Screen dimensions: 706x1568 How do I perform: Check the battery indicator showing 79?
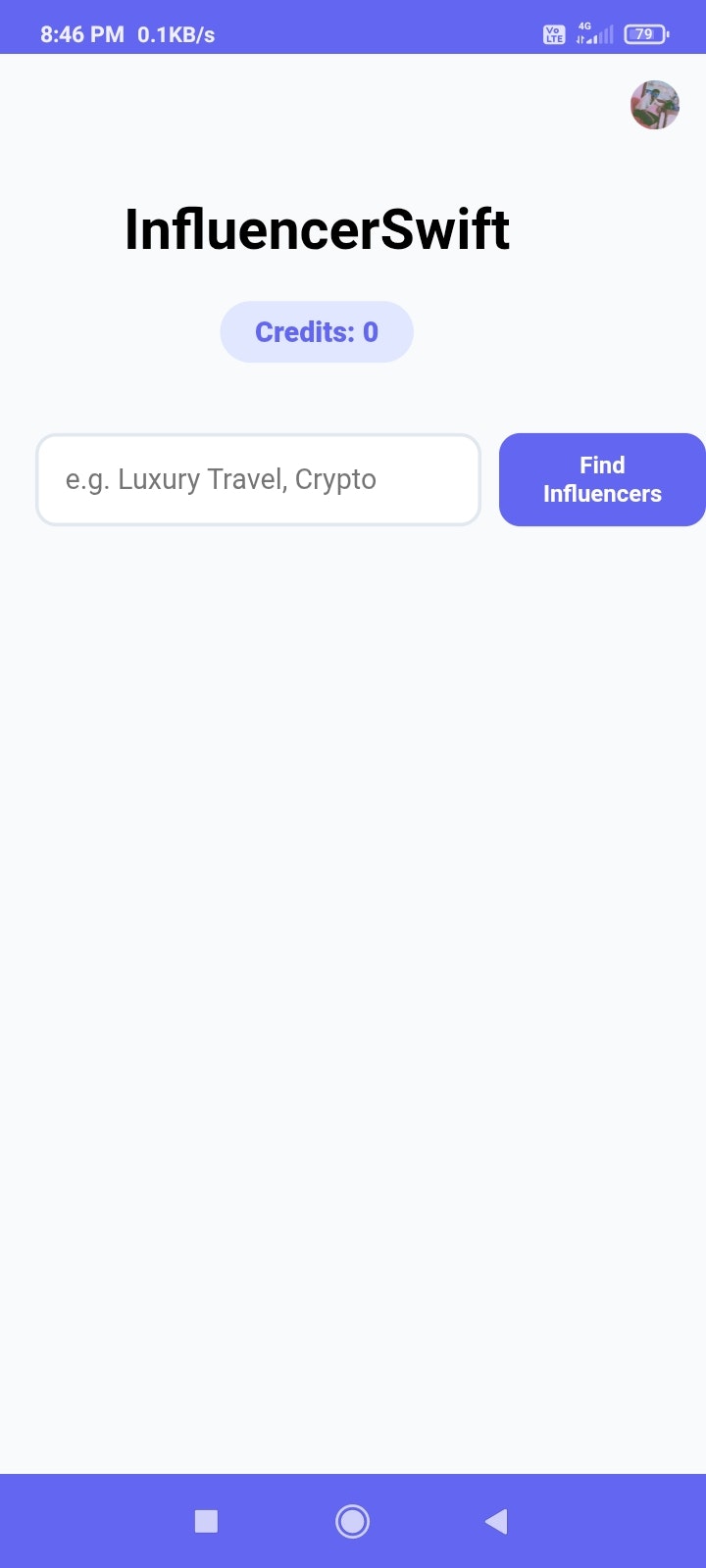coord(644,34)
